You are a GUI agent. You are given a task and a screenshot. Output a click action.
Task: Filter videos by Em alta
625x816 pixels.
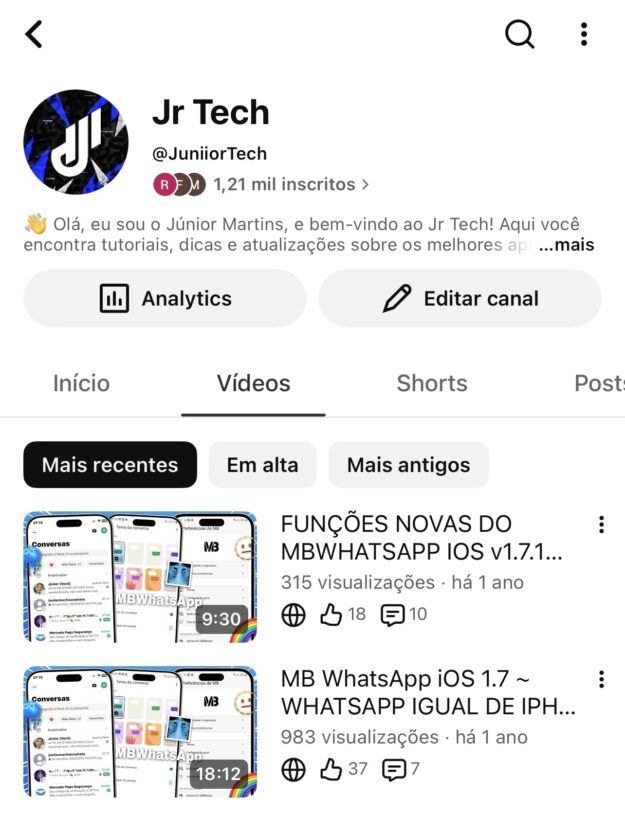tap(263, 465)
